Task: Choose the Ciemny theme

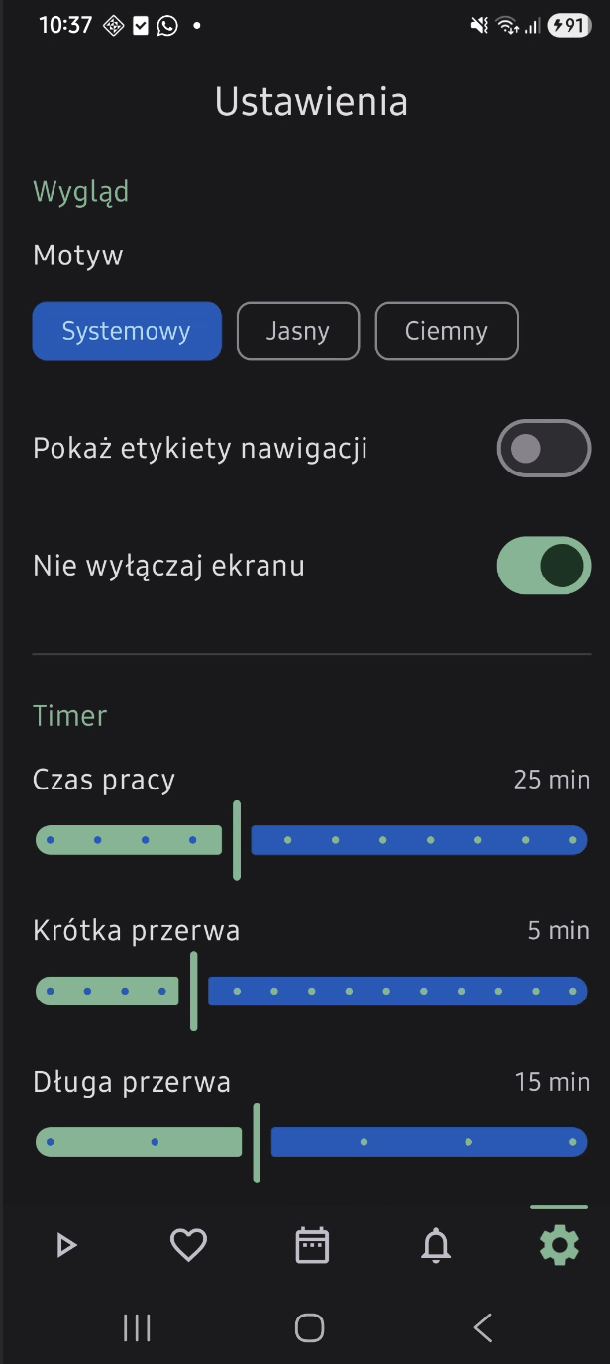Action: point(446,331)
